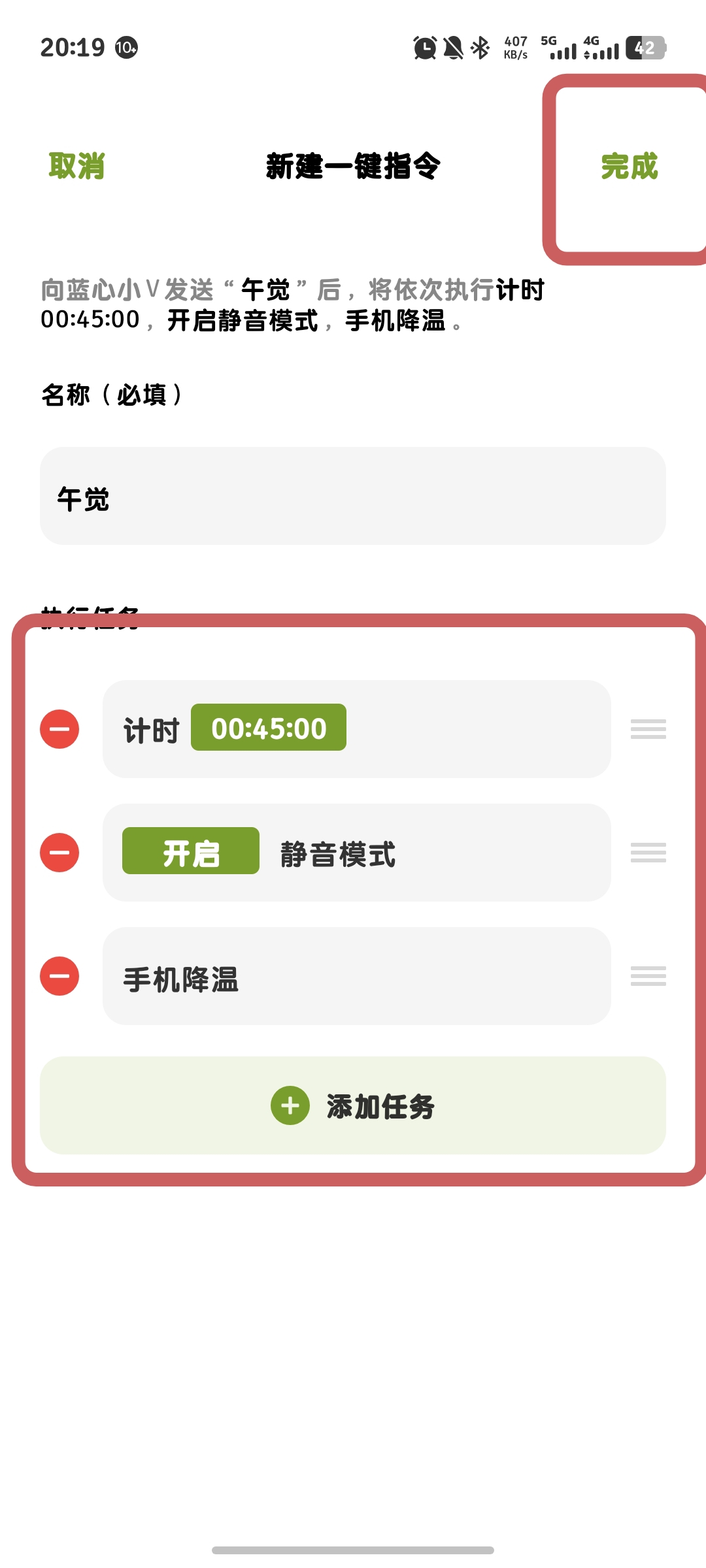This screenshot has width=706, height=1568.
Task: Tap 完成 to finish the command
Action: pos(629,166)
